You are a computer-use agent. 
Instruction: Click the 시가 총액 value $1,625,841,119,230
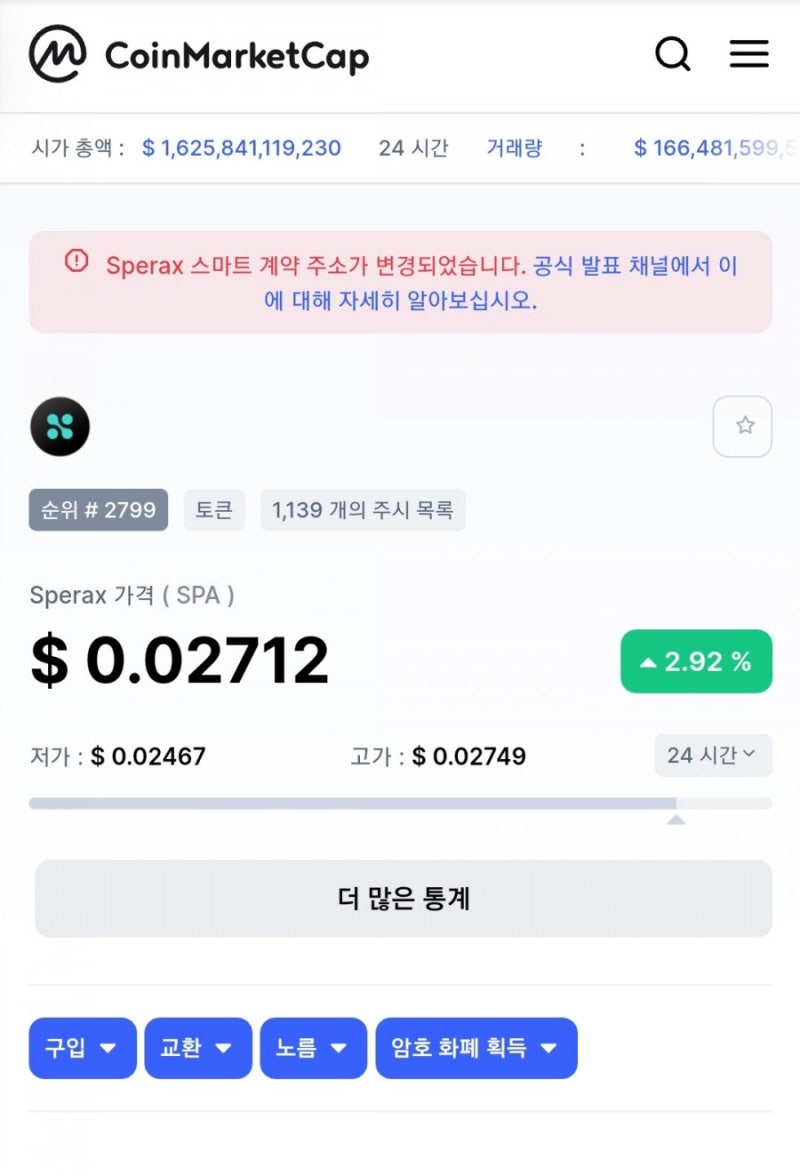[x=241, y=146]
